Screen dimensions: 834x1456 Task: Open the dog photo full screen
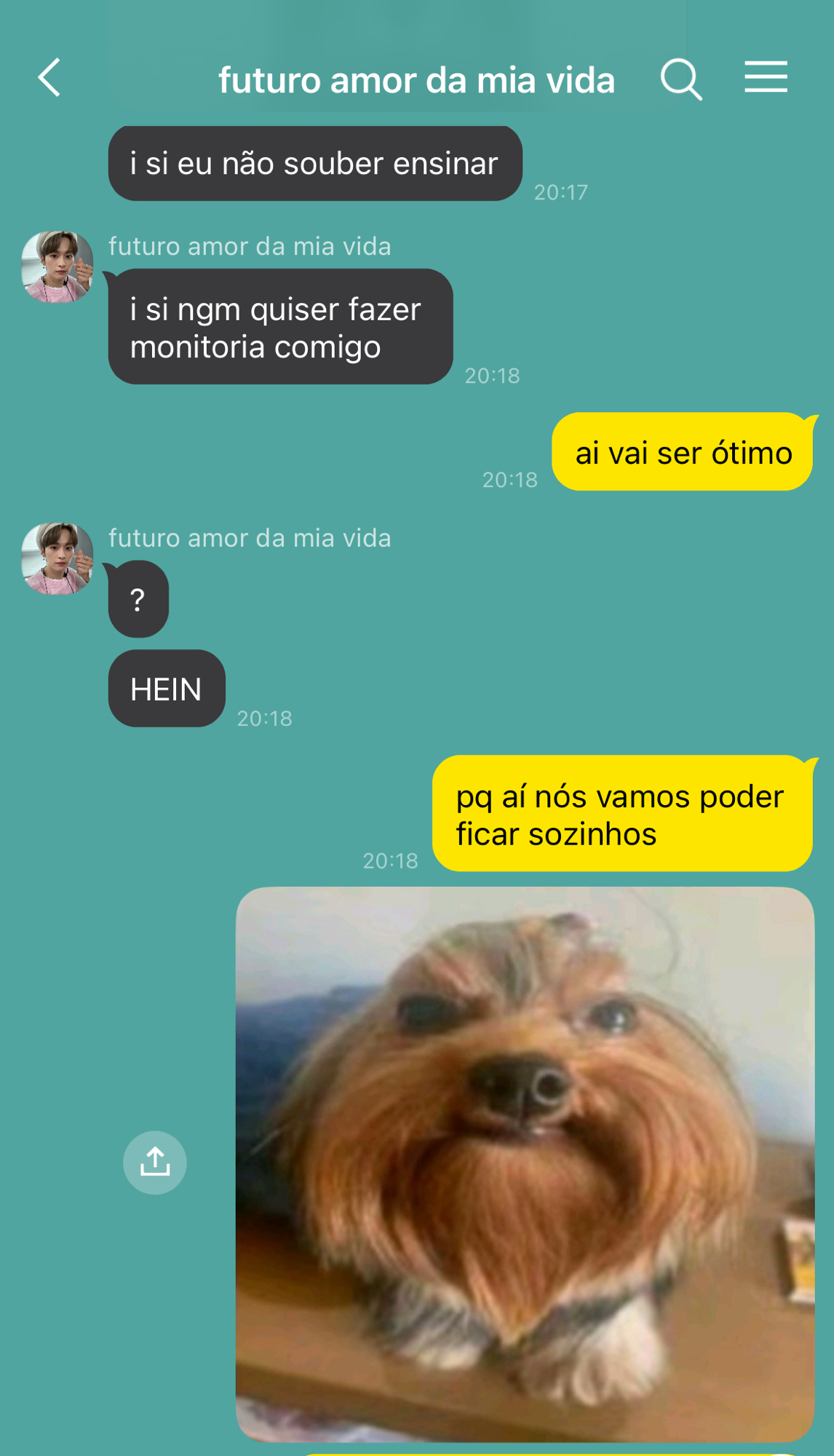click(x=524, y=1163)
